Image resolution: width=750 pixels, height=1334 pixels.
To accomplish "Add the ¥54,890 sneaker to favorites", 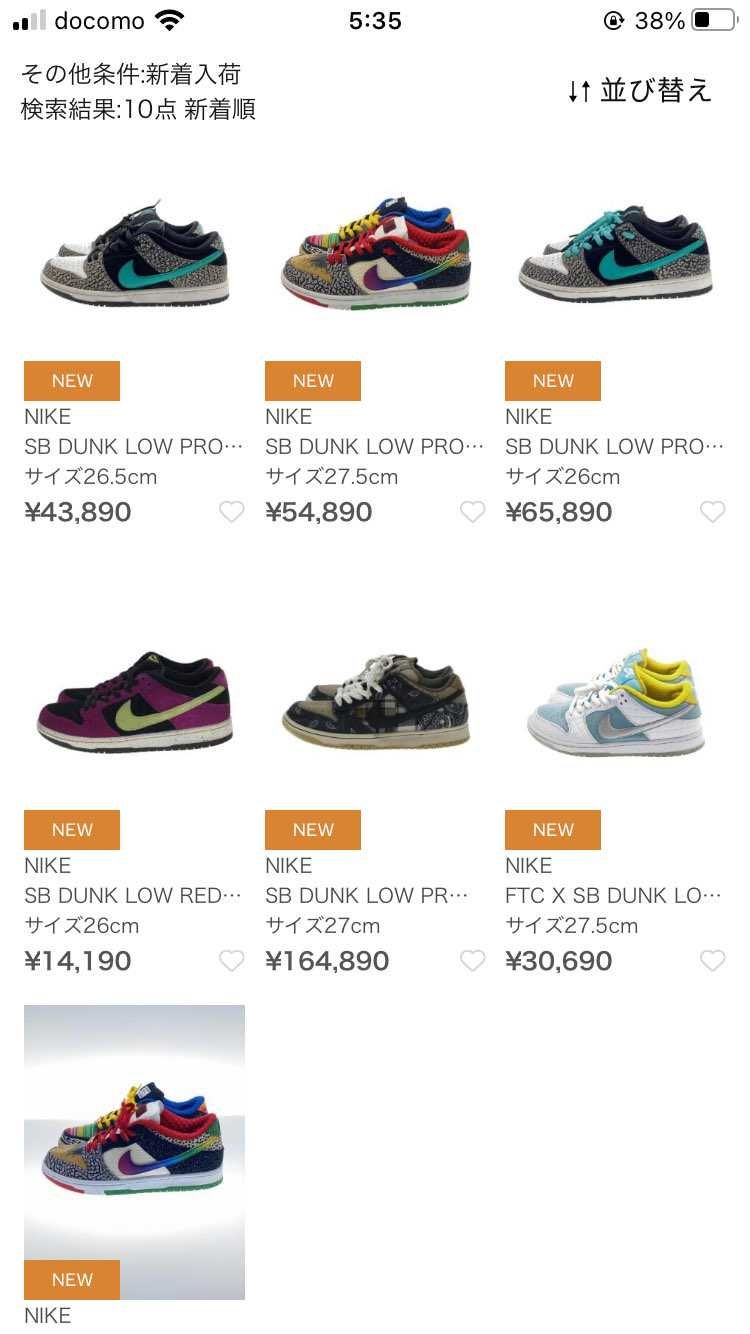I will pos(472,512).
